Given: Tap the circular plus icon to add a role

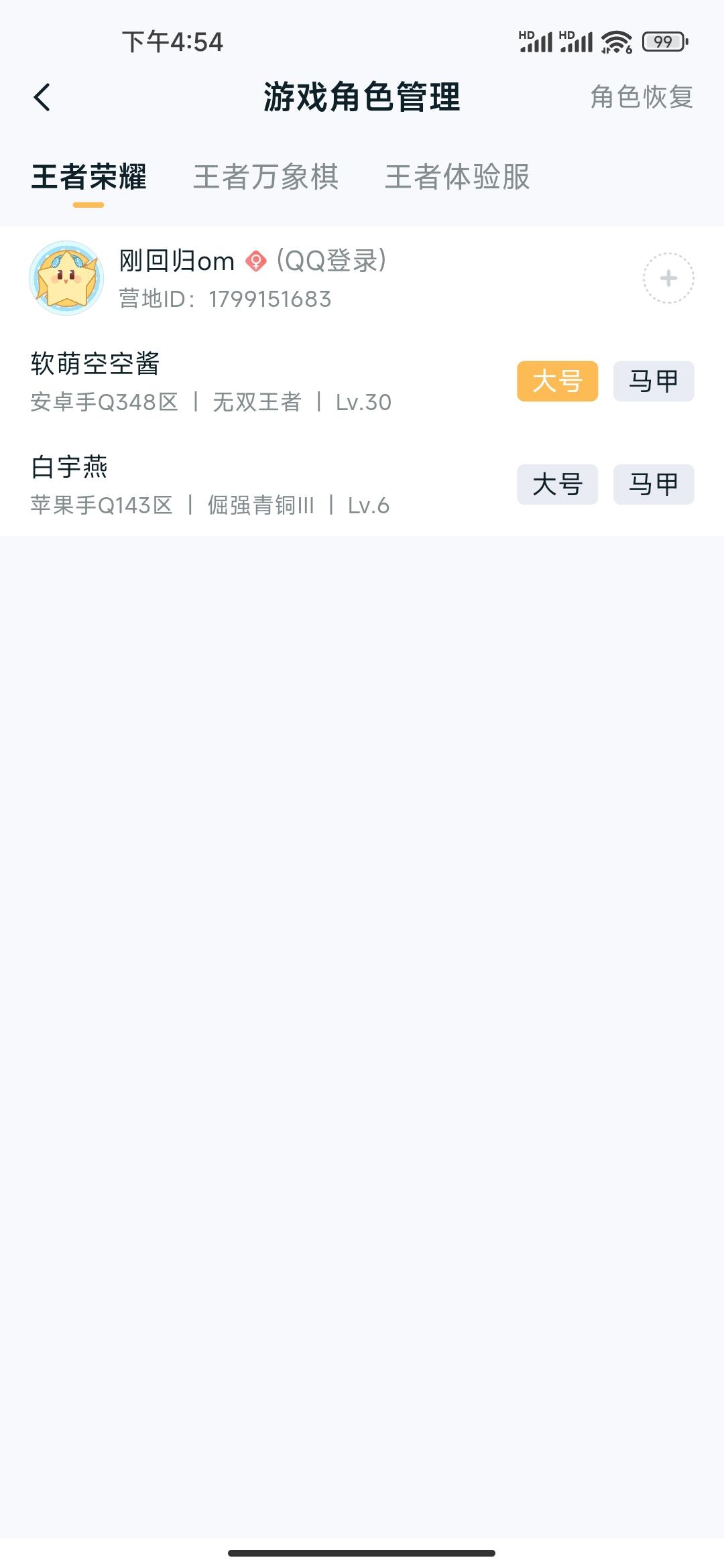Looking at the screenshot, I should 668,277.
